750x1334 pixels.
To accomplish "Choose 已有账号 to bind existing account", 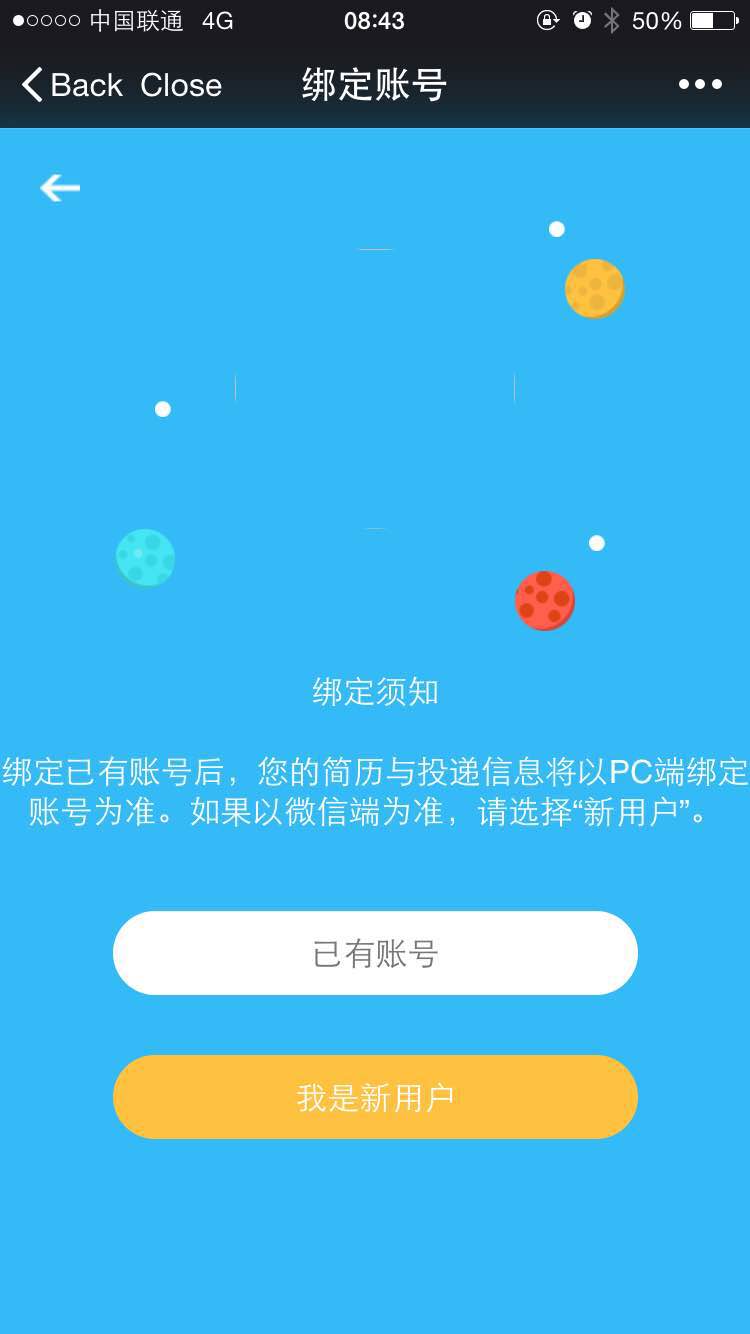I will [x=375, y=953].
